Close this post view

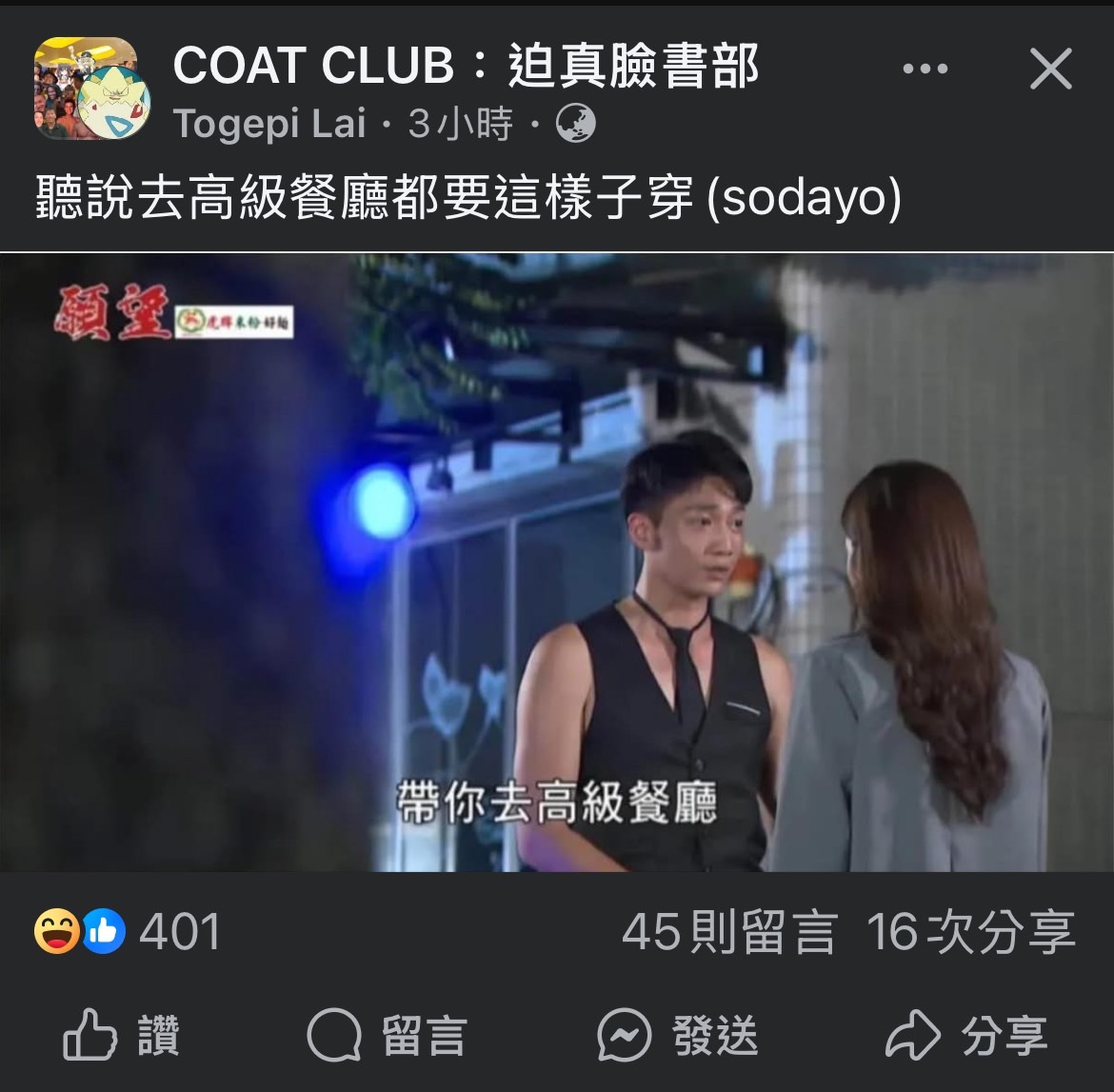(1050, 69)
